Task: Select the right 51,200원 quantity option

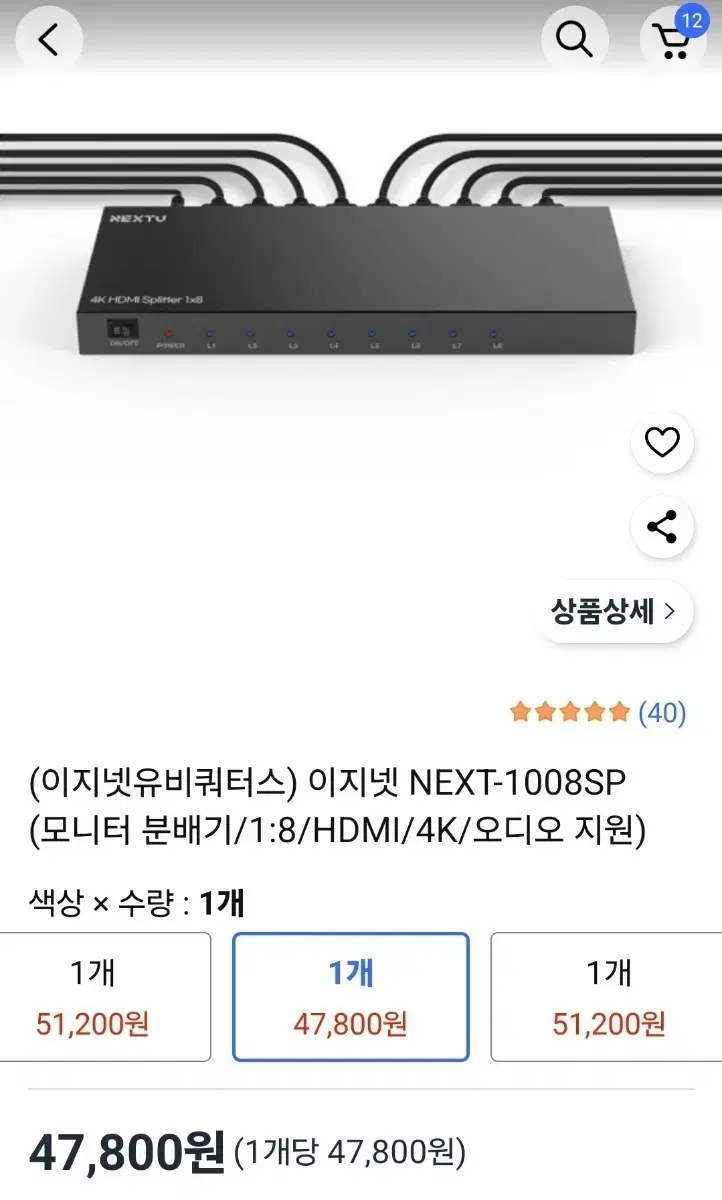Action: (610, 996)
